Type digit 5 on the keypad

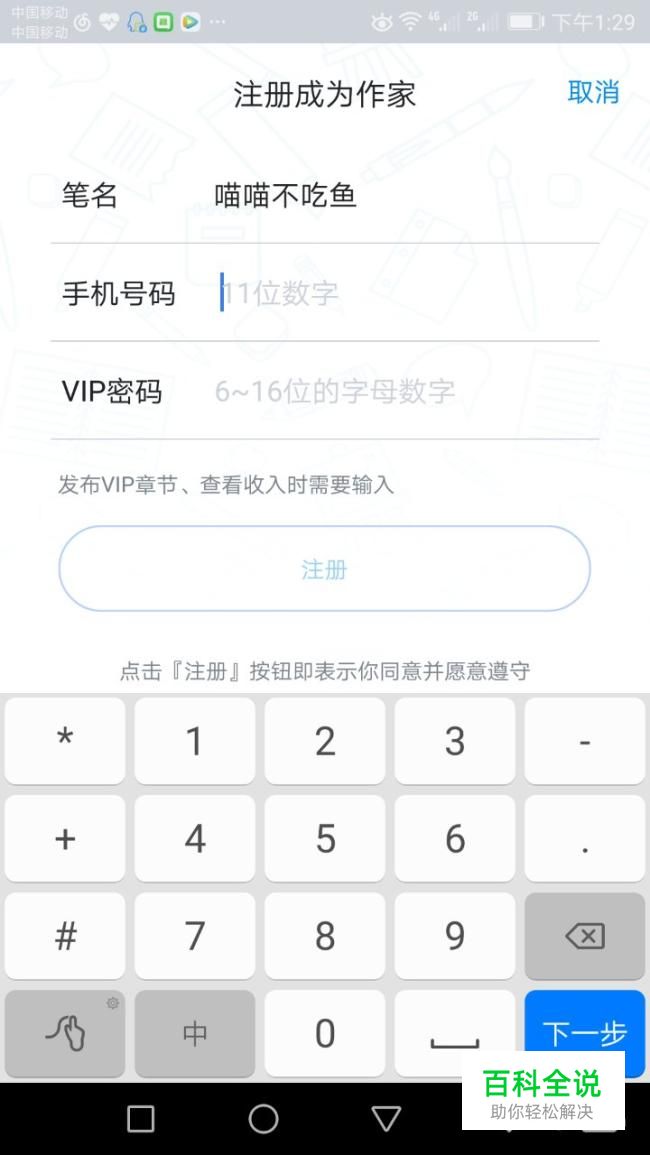[x=325, y=838]
